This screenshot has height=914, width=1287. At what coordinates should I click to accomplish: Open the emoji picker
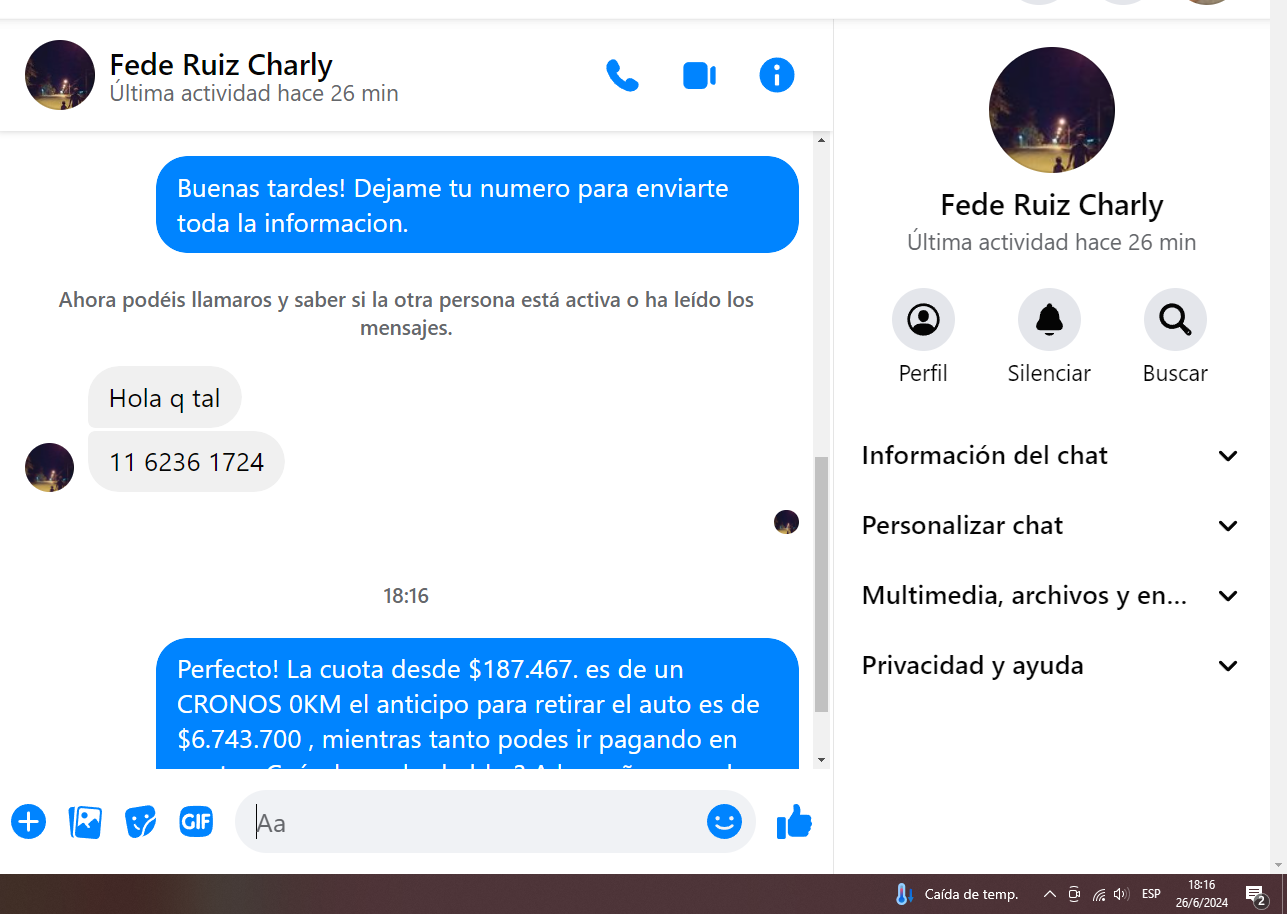point(724,822)
